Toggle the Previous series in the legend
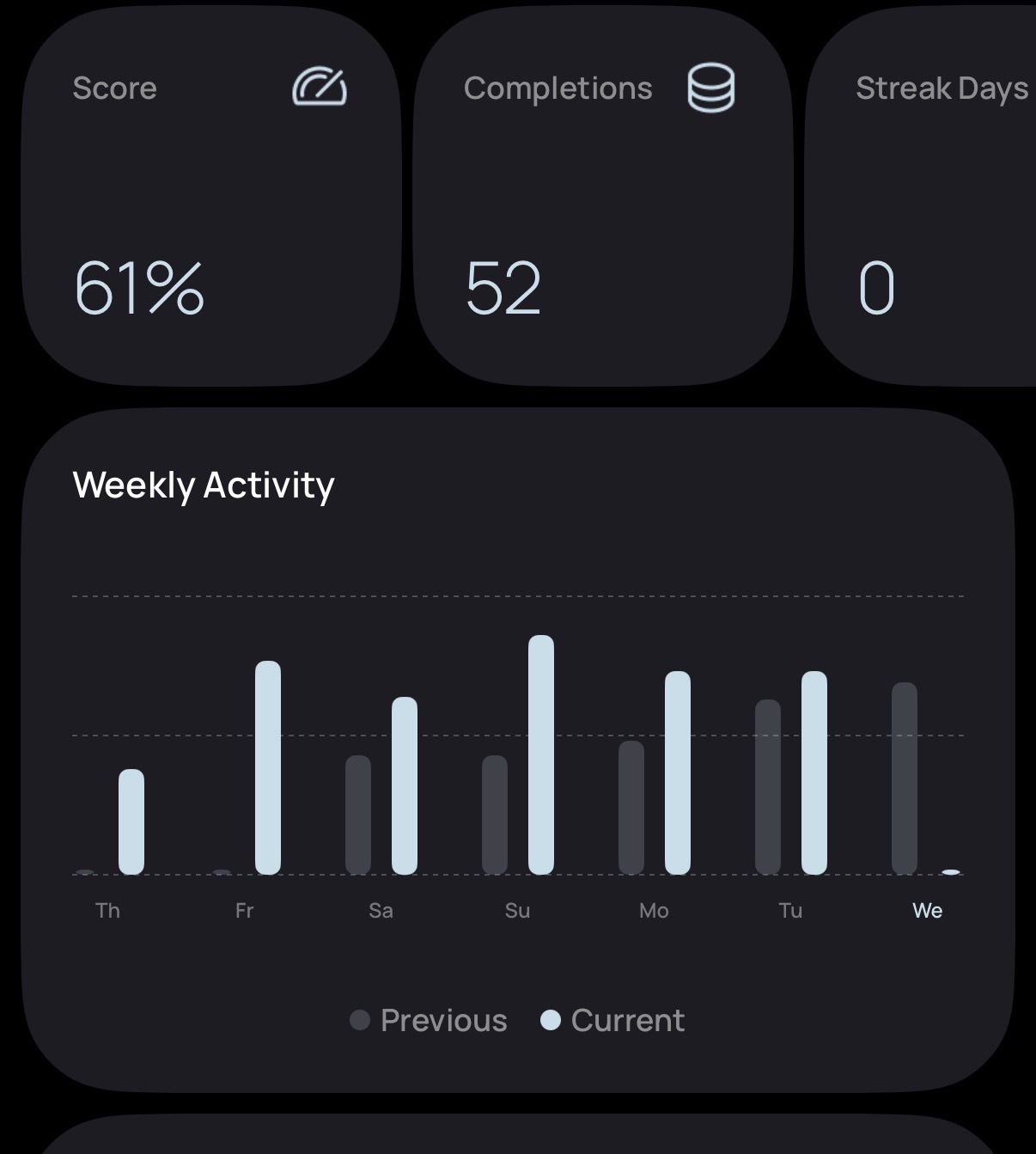The image size is (1036, 1154). coord(429,1020)
